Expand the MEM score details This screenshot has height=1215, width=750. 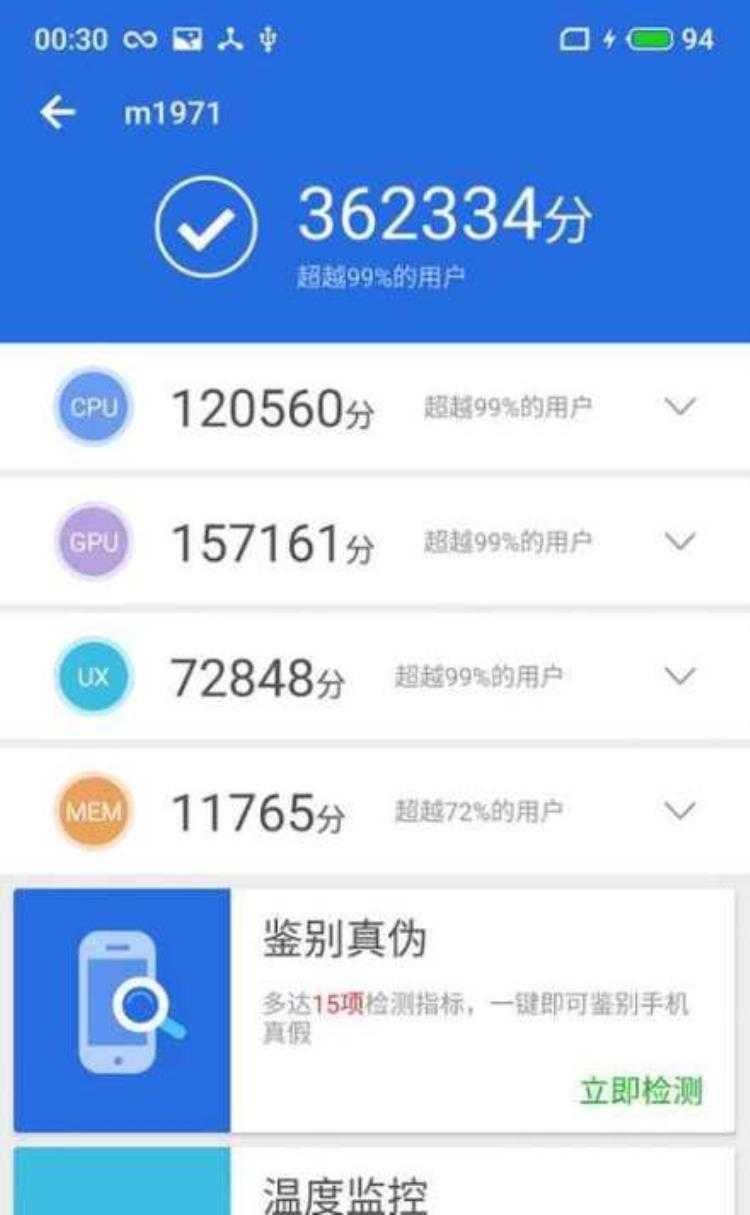pyautogui.click(x=679, y=810)
